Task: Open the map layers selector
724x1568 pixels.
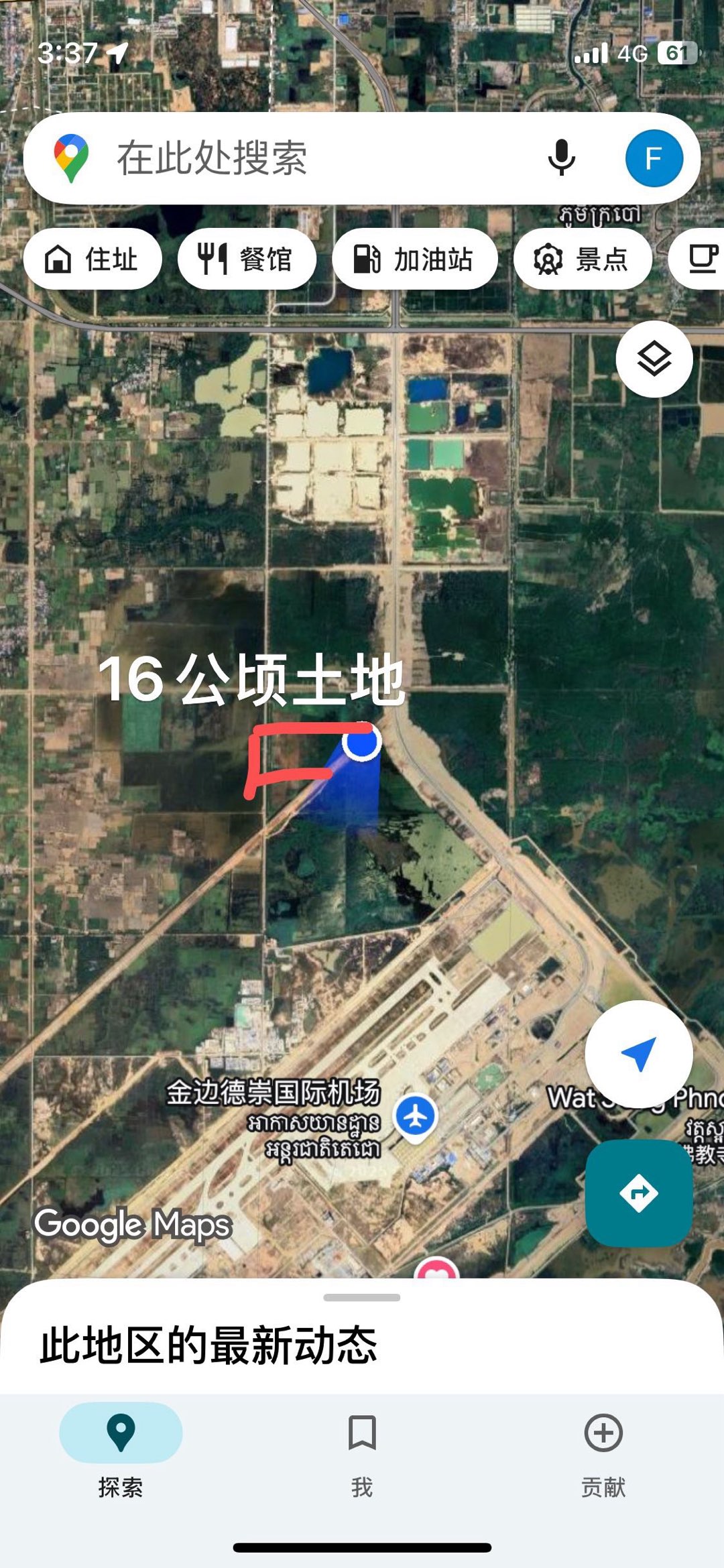Action: [654, 359]
